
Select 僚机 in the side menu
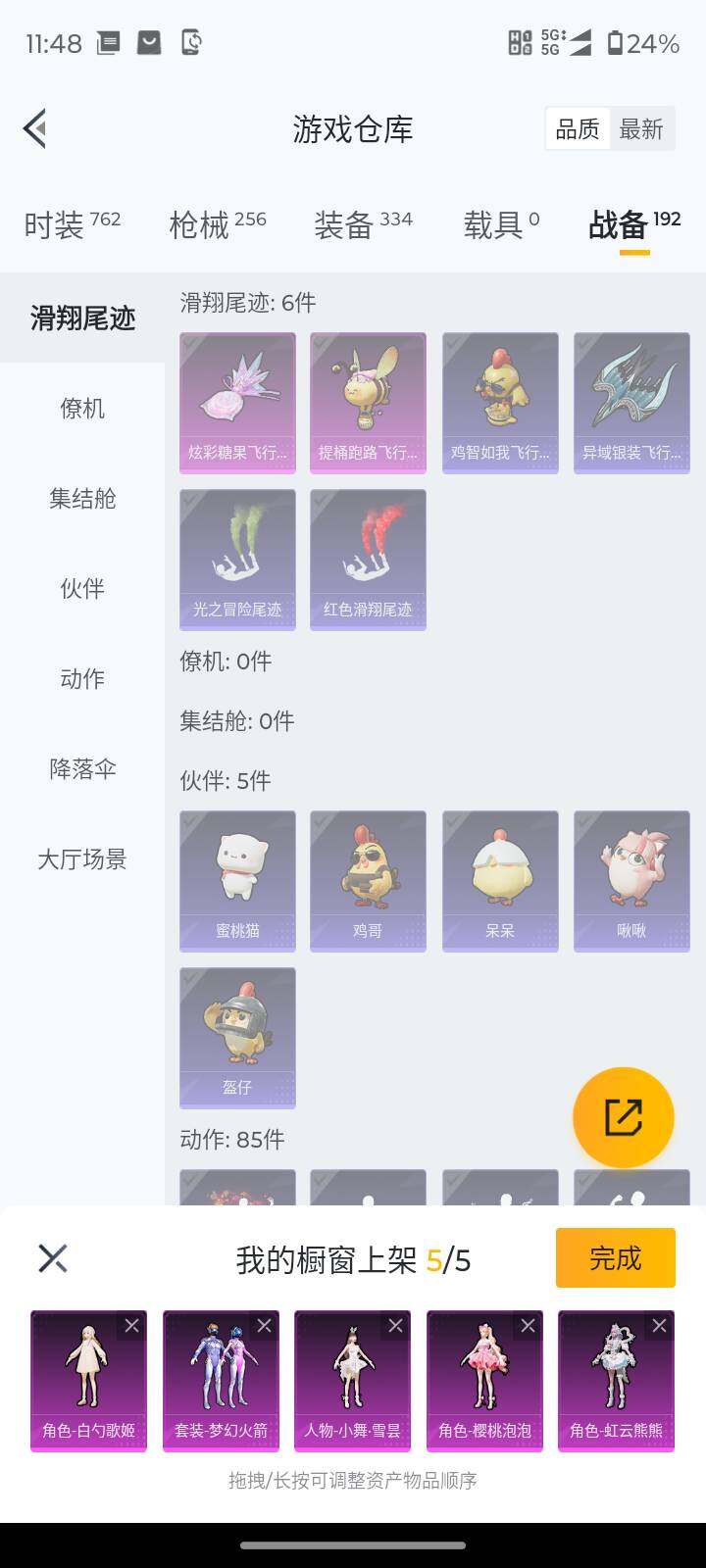pos(82,408)
